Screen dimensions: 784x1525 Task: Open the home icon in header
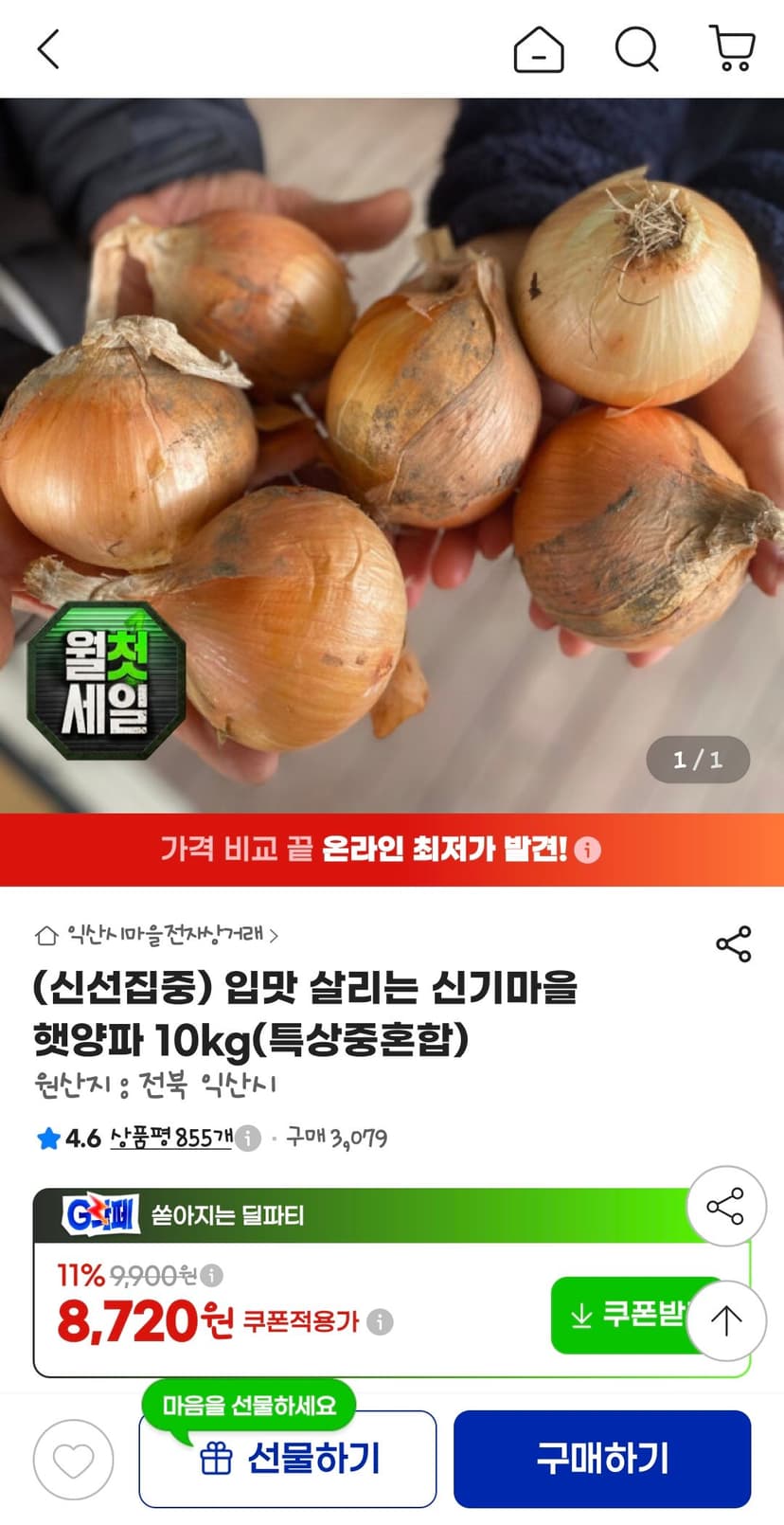(539, 49)
